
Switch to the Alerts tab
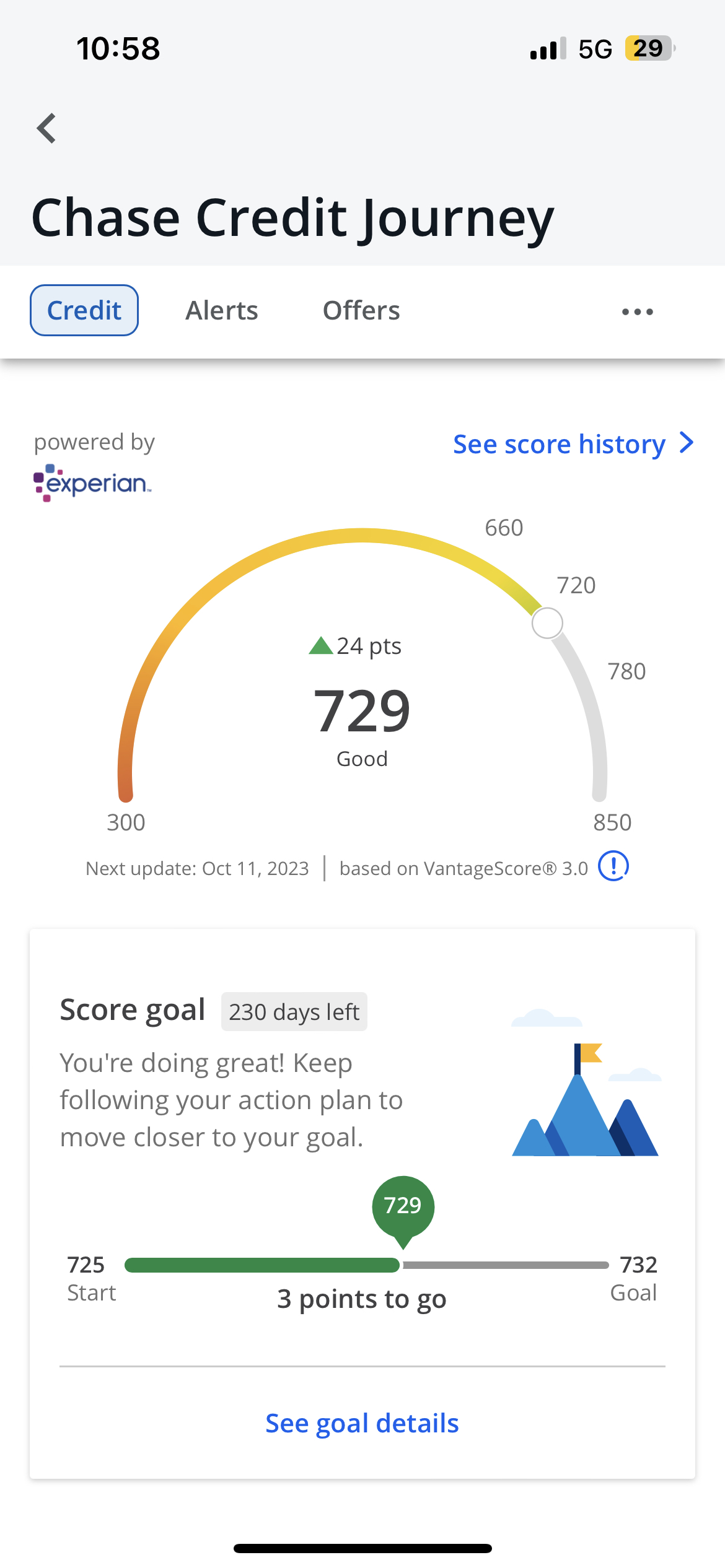coord(222,310)
